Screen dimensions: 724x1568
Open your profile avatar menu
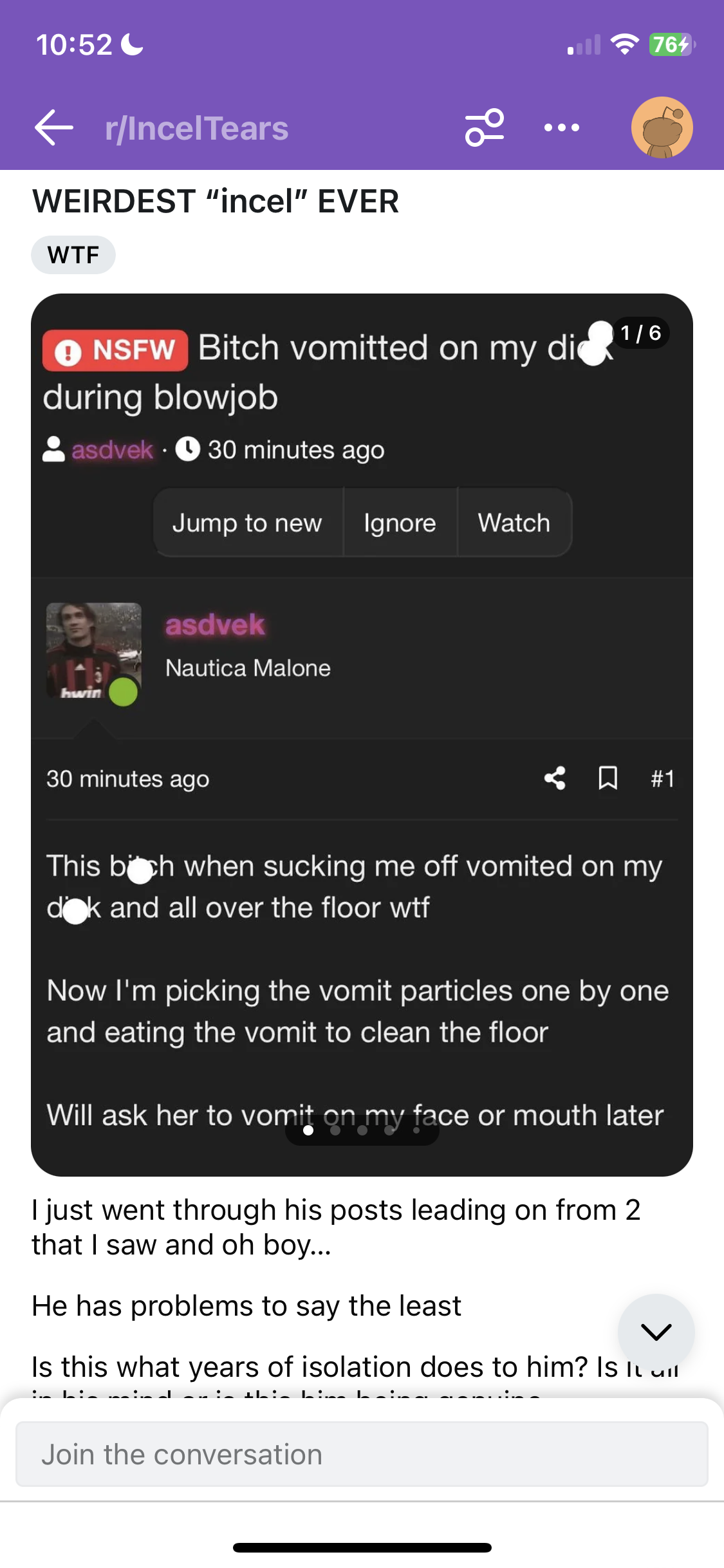(x=662, y=127)
